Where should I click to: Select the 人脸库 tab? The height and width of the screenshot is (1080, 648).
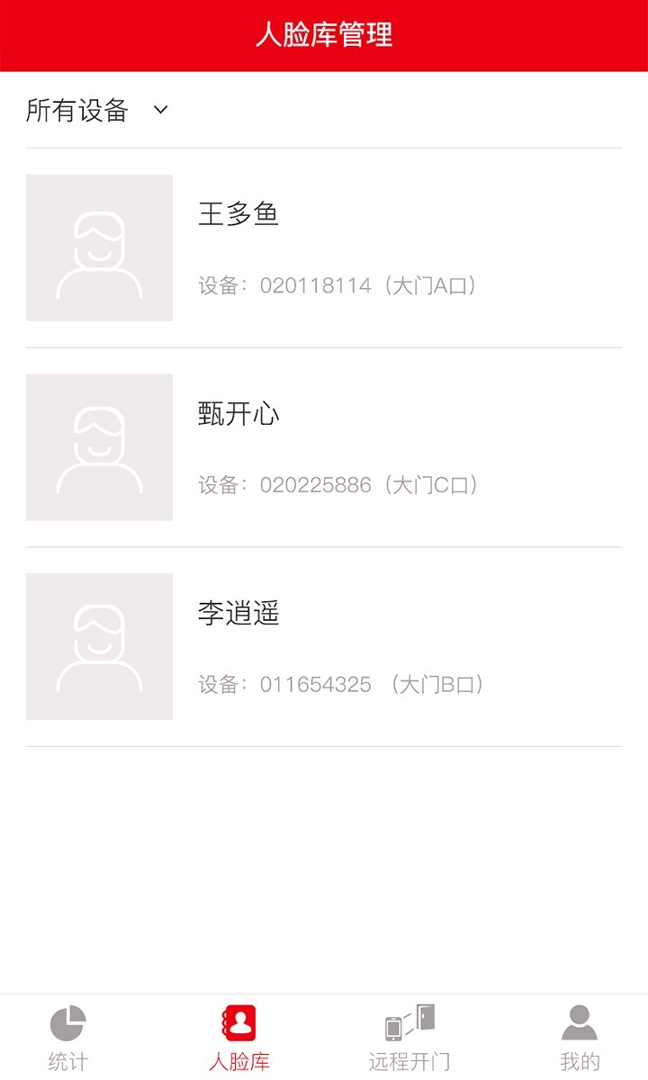[239, 1038]
